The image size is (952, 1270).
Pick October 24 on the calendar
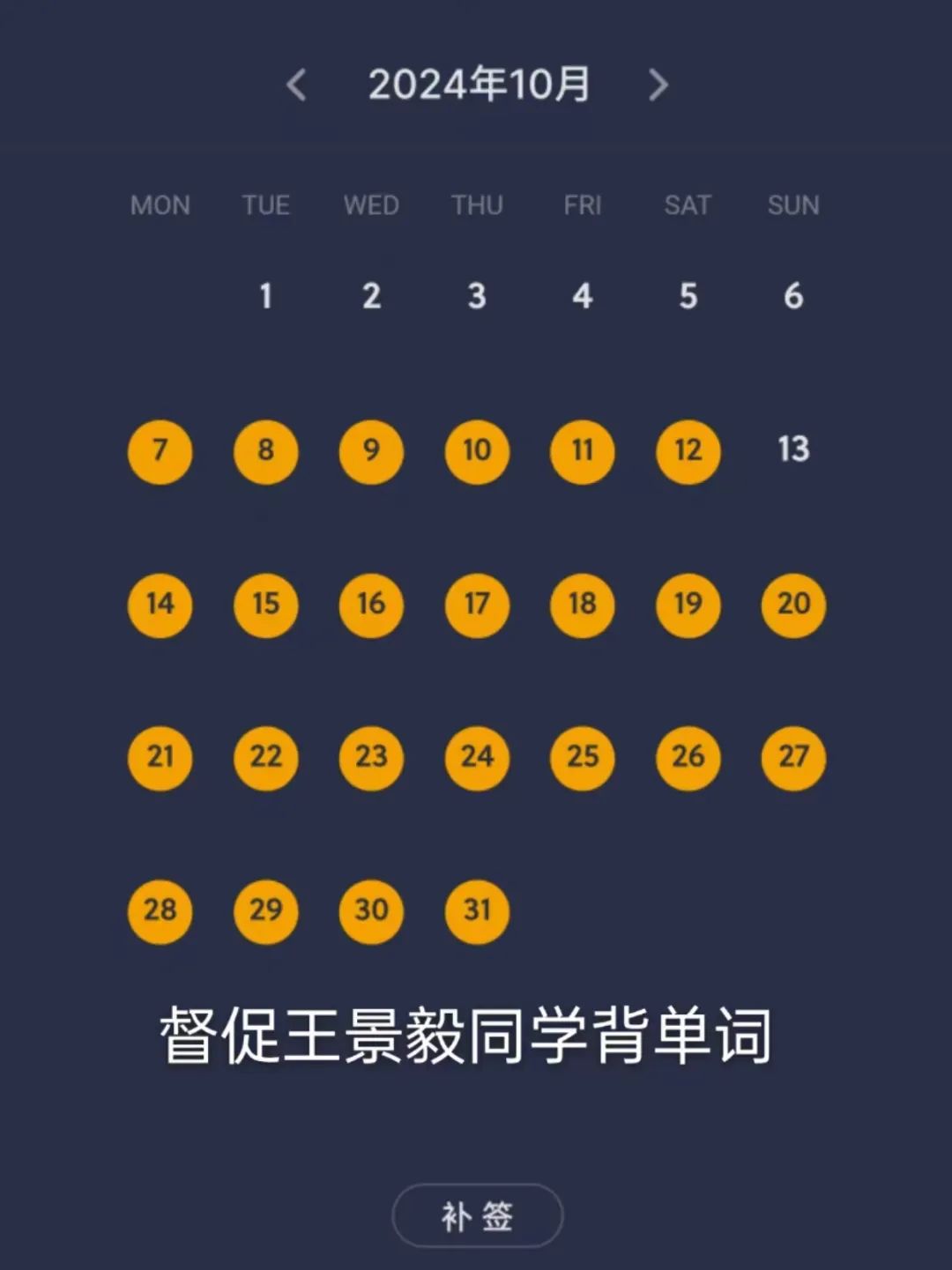pyautogui.click(x=477, y=757)
